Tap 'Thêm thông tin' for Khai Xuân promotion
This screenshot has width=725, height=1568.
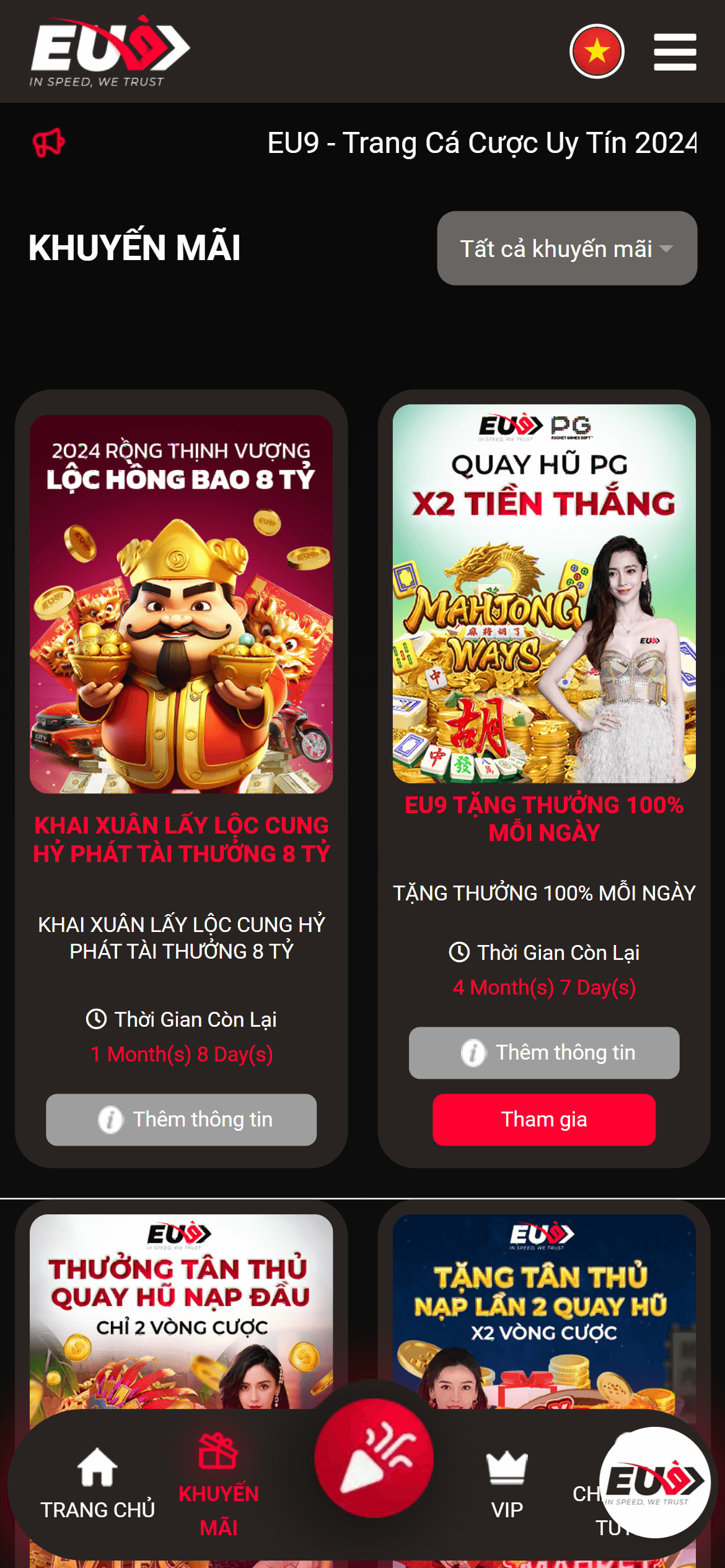pyautogui.click(x=181, y=1120)
